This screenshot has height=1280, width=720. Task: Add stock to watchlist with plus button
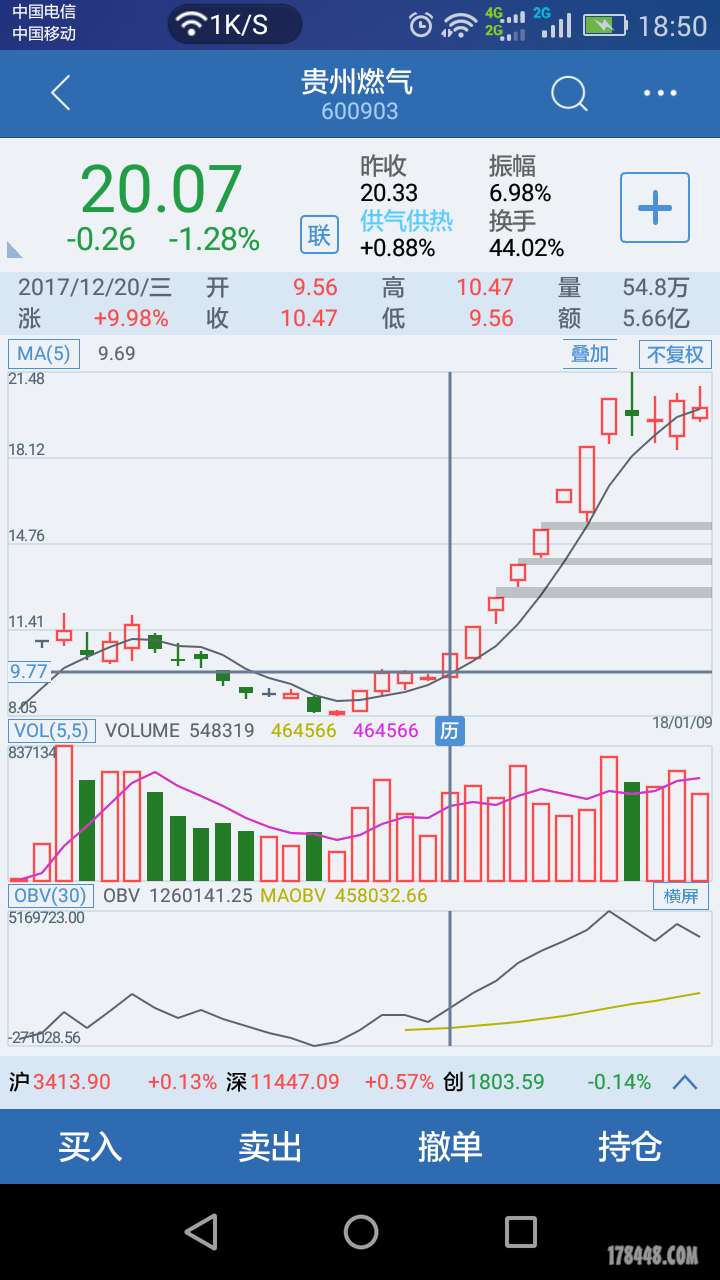pyautogui.click(x=655, y=208)
